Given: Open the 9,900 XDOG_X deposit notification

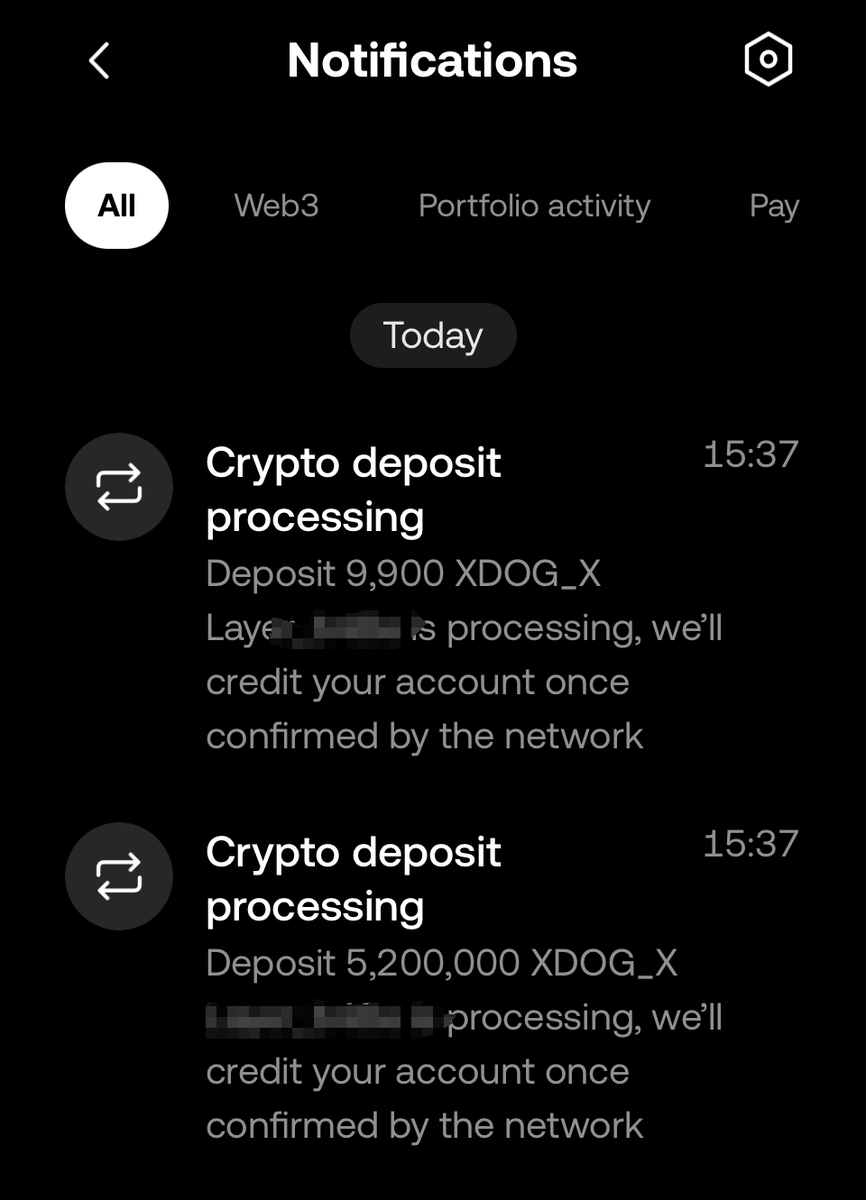Looking at the screenshot, I should point(432,596).
